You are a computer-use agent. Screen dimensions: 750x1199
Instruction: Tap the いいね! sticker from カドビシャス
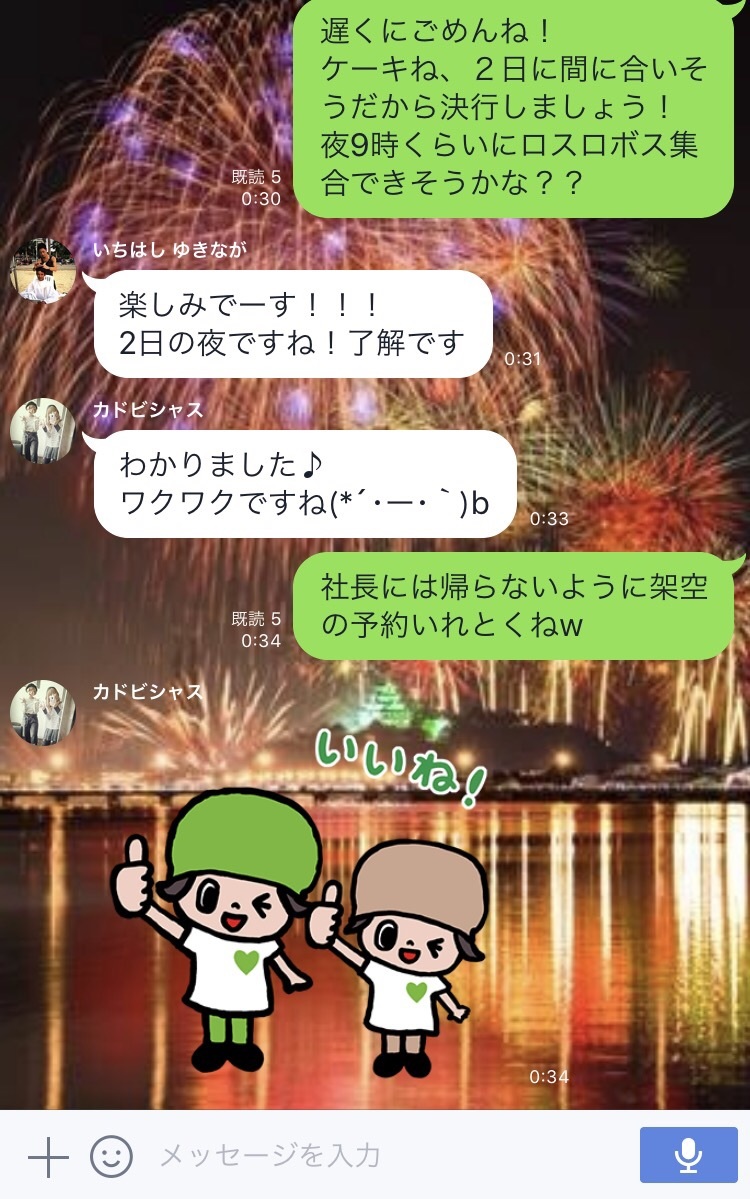(310, 900)
